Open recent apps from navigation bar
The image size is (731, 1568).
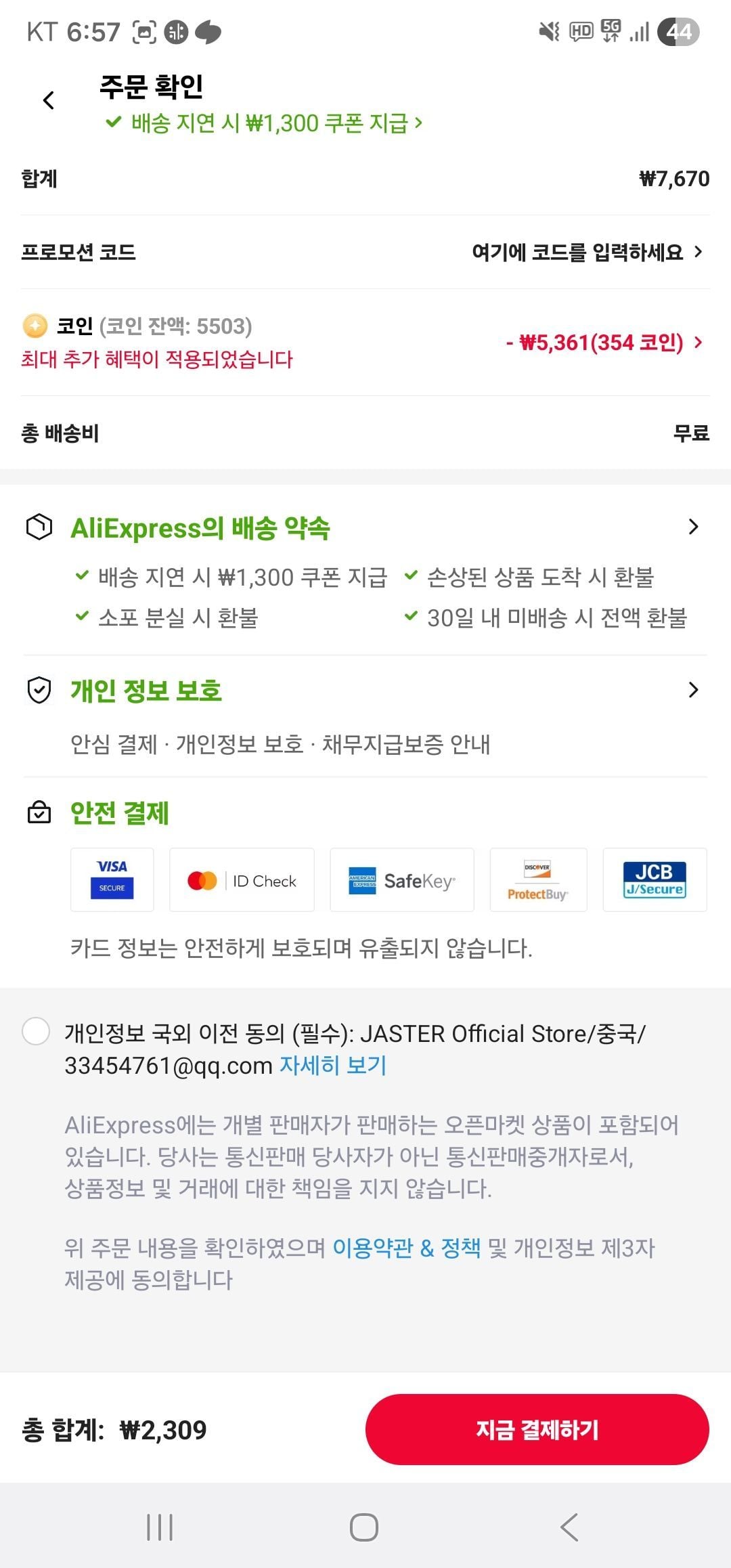160,1527
